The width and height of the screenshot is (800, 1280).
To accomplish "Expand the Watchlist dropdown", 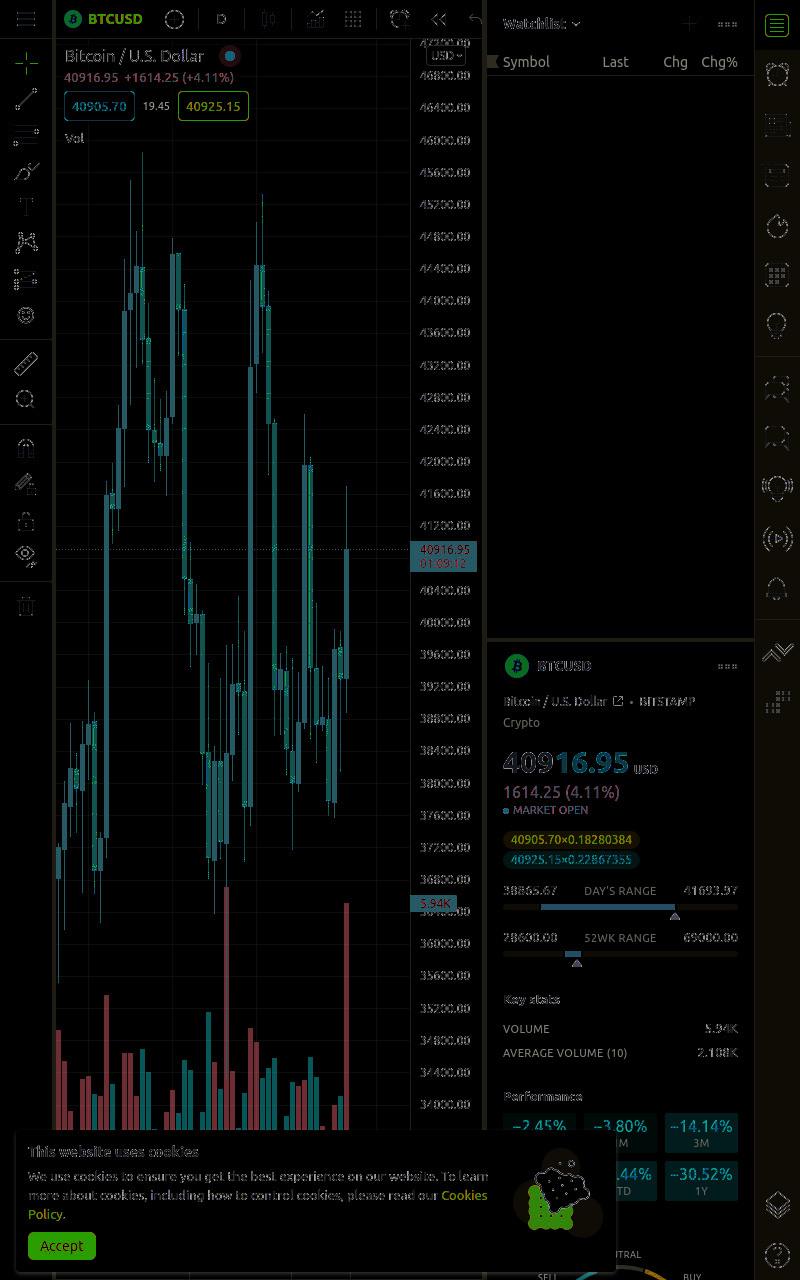I will pyautogui.click(x=541, y=23).
